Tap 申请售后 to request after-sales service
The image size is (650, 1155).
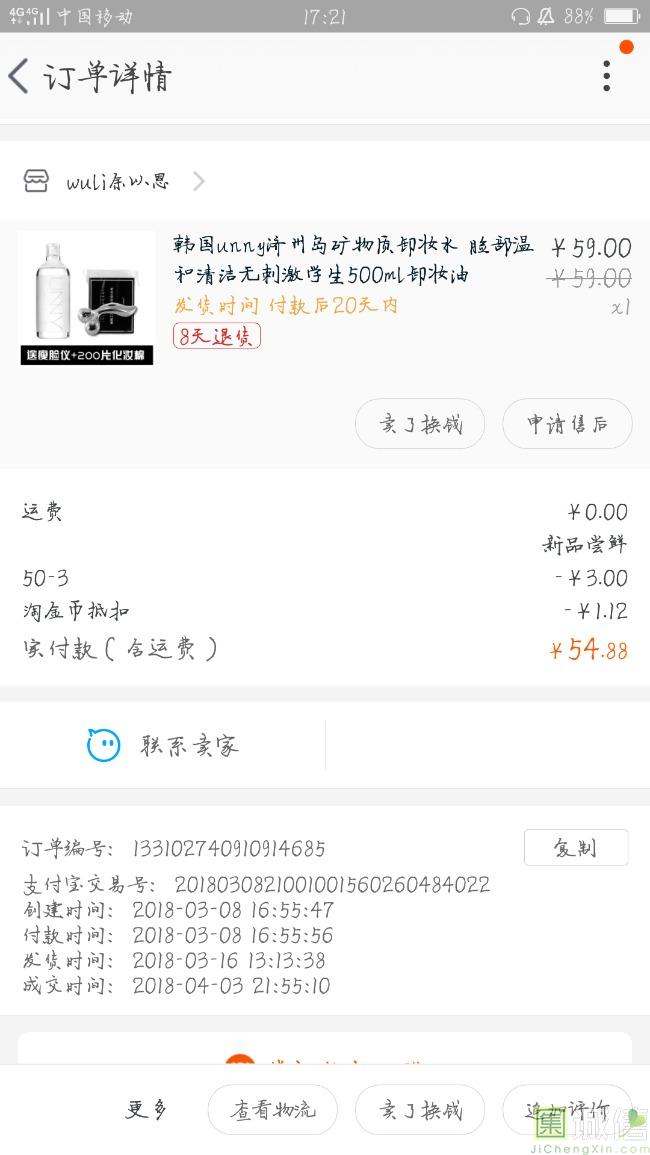[x=567, y=424]
